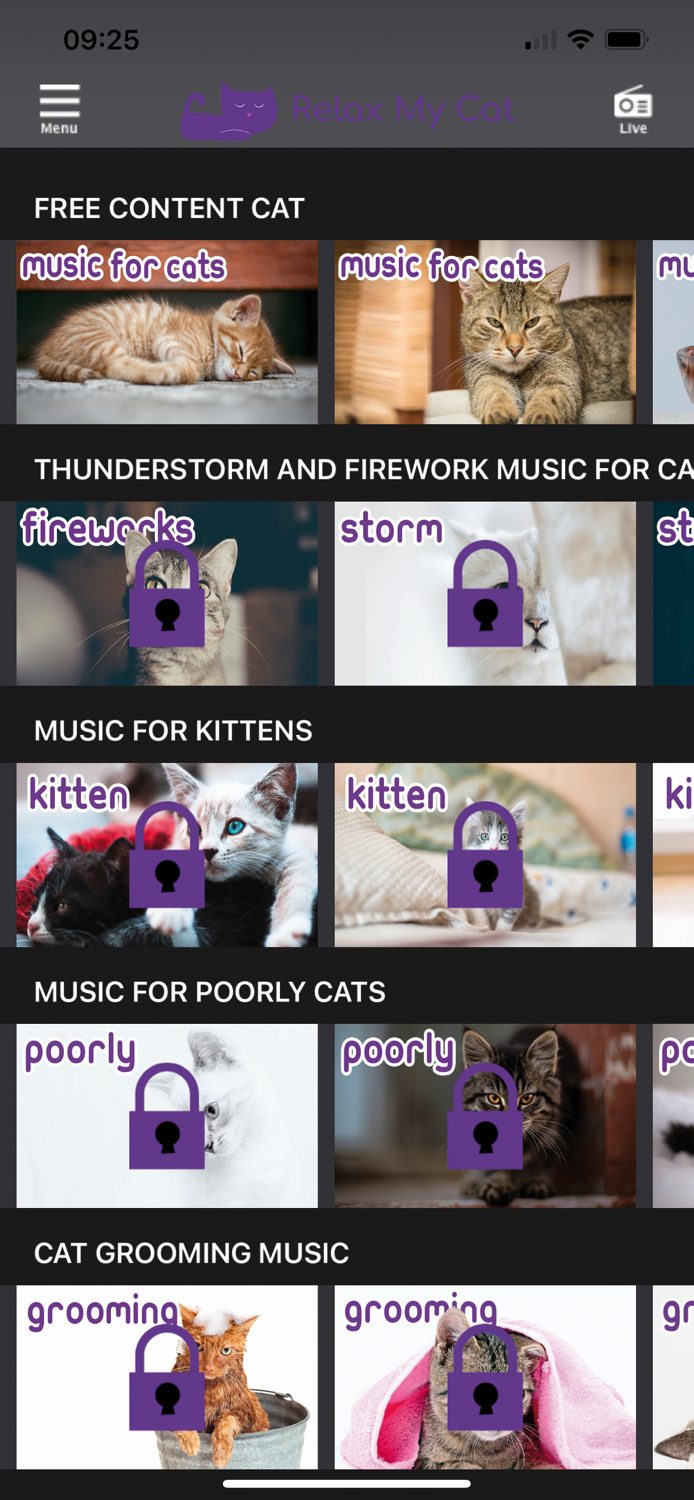
Task: Open grooming tile with cat in pink towel
Action: point(485,1377)
